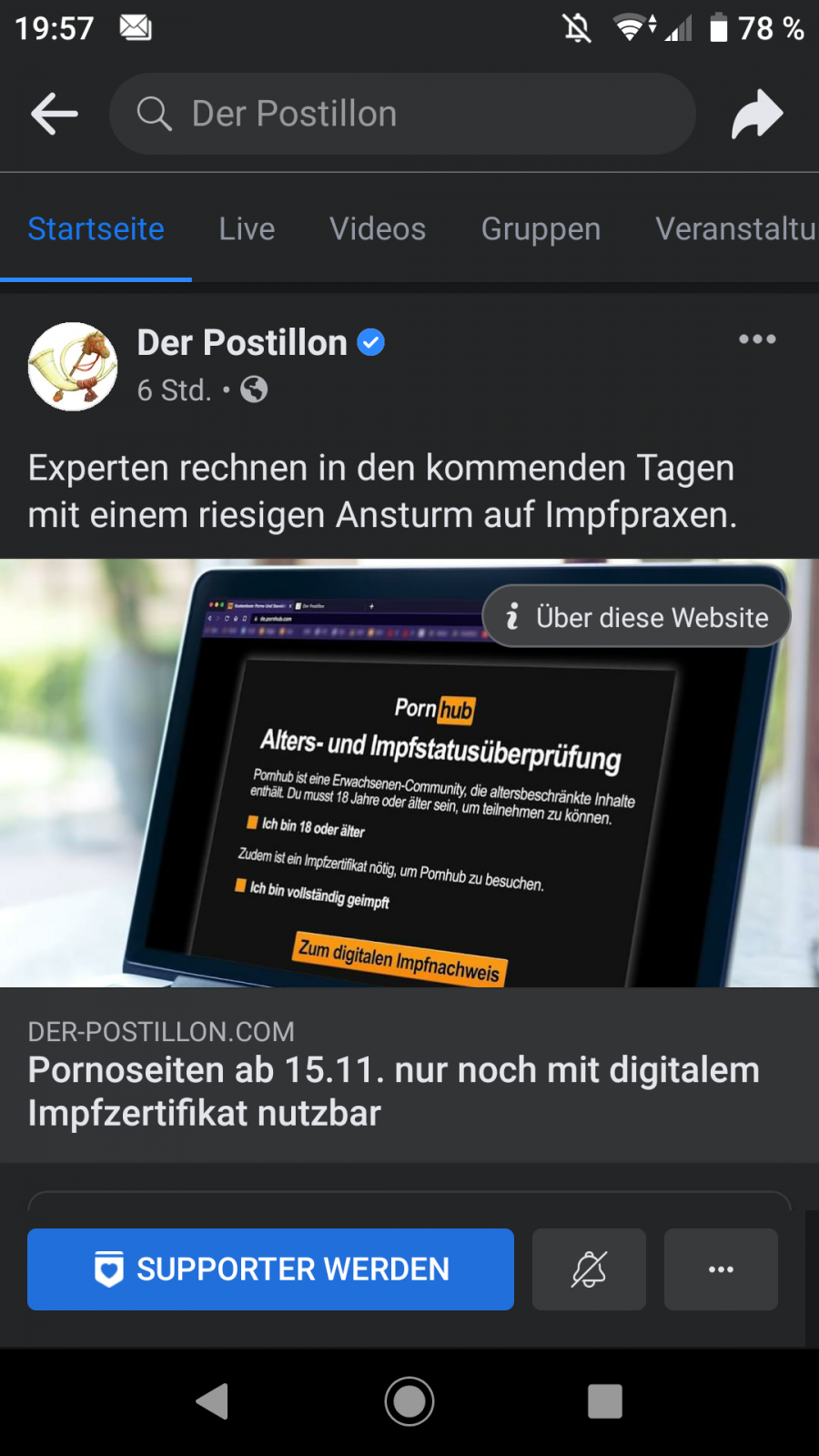Tap Über diese Website info button
Image resolution: width=819 pixels, height=1456 pixels.
(636, 617)
